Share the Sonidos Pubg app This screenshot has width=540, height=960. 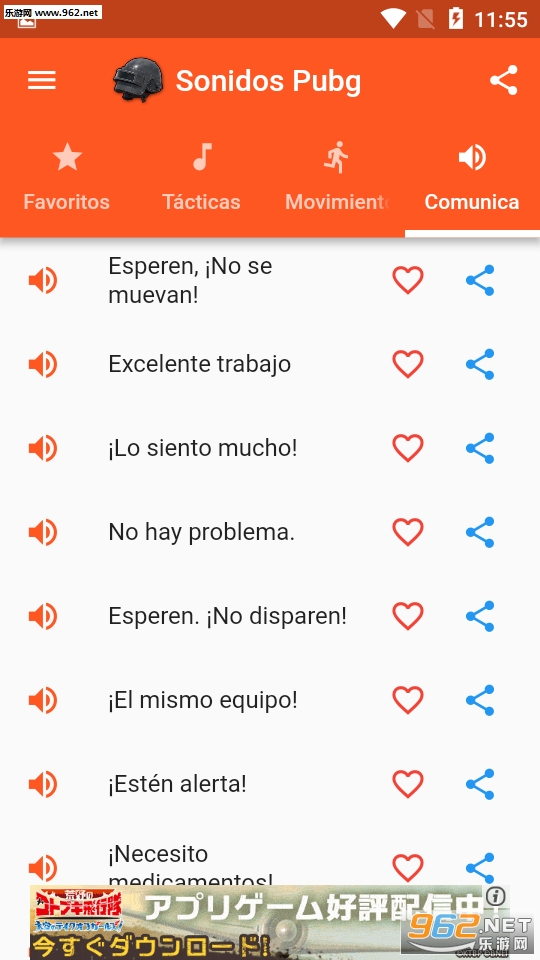coord(504,80)
